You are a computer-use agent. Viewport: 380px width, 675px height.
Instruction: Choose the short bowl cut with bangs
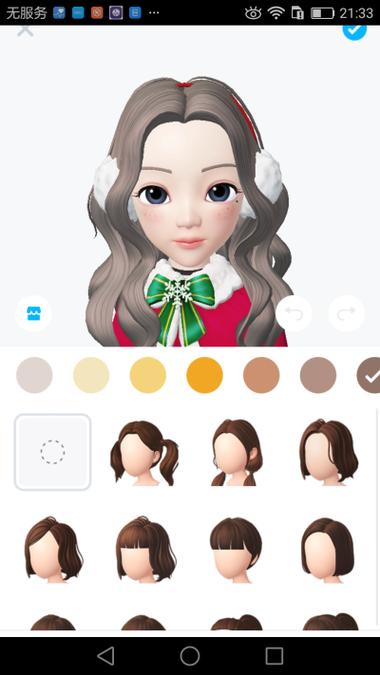click(x=235, y=550)
